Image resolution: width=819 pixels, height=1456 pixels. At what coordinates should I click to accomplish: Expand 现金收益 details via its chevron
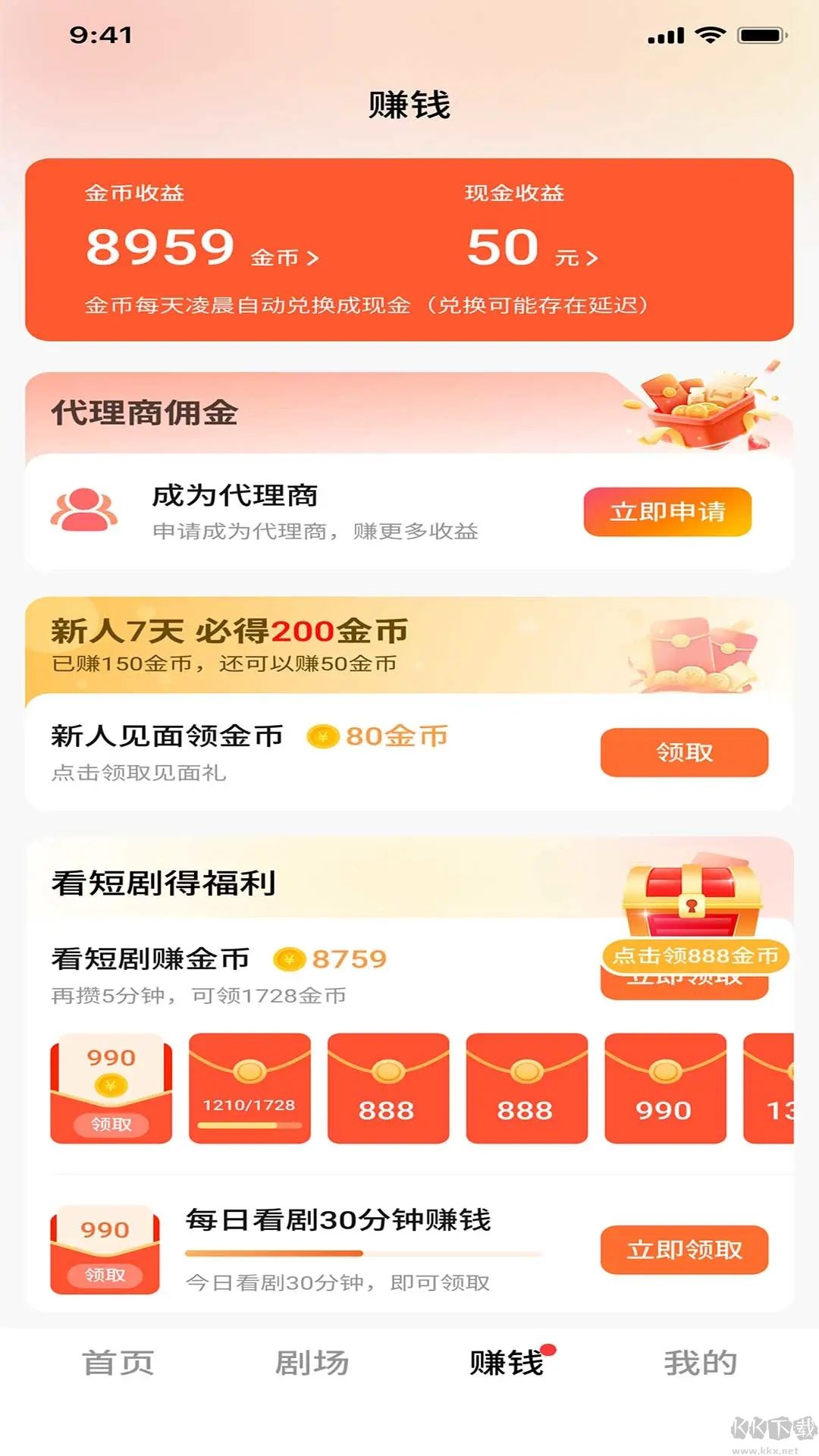pyautogui.click(x=591, y=258)
